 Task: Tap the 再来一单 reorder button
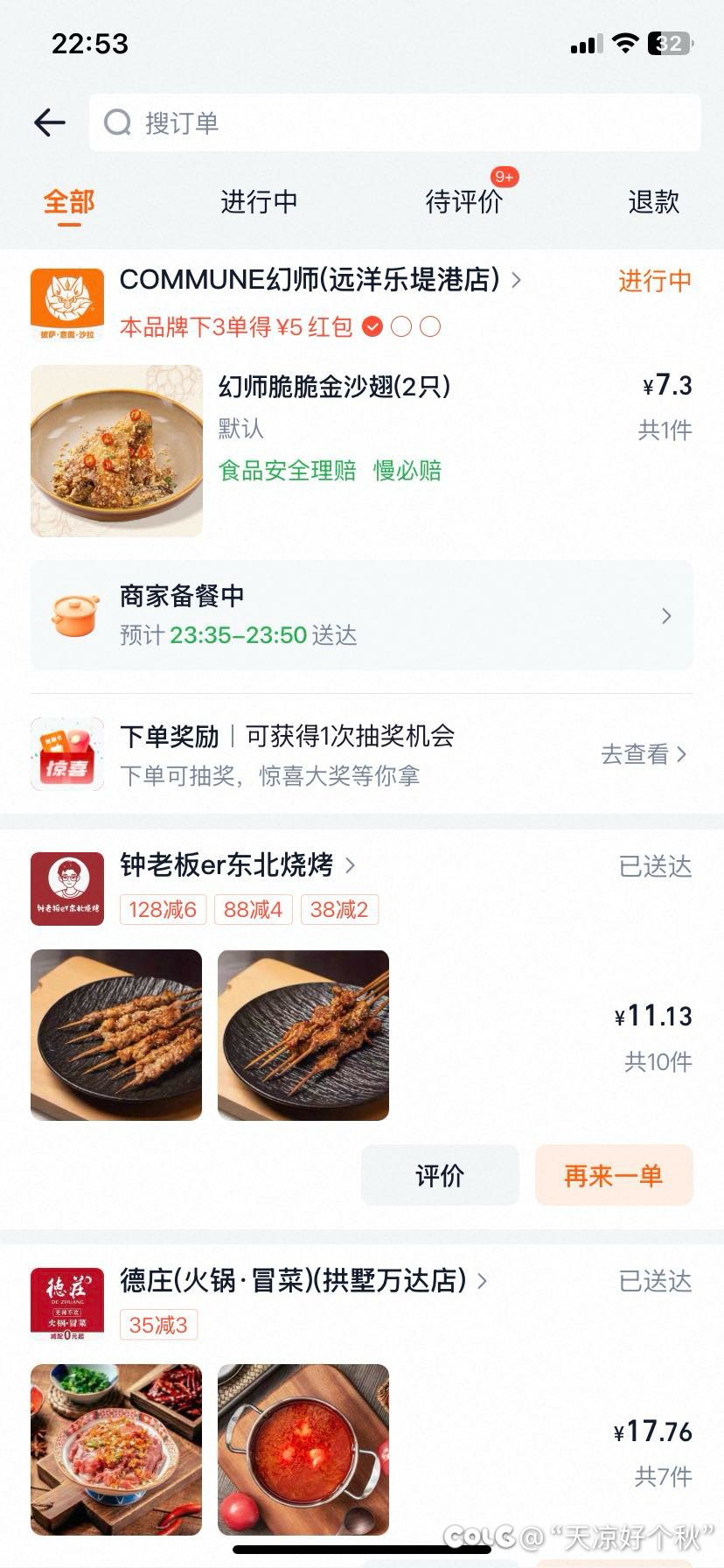pyautogui.click(x=614, y=1175)
